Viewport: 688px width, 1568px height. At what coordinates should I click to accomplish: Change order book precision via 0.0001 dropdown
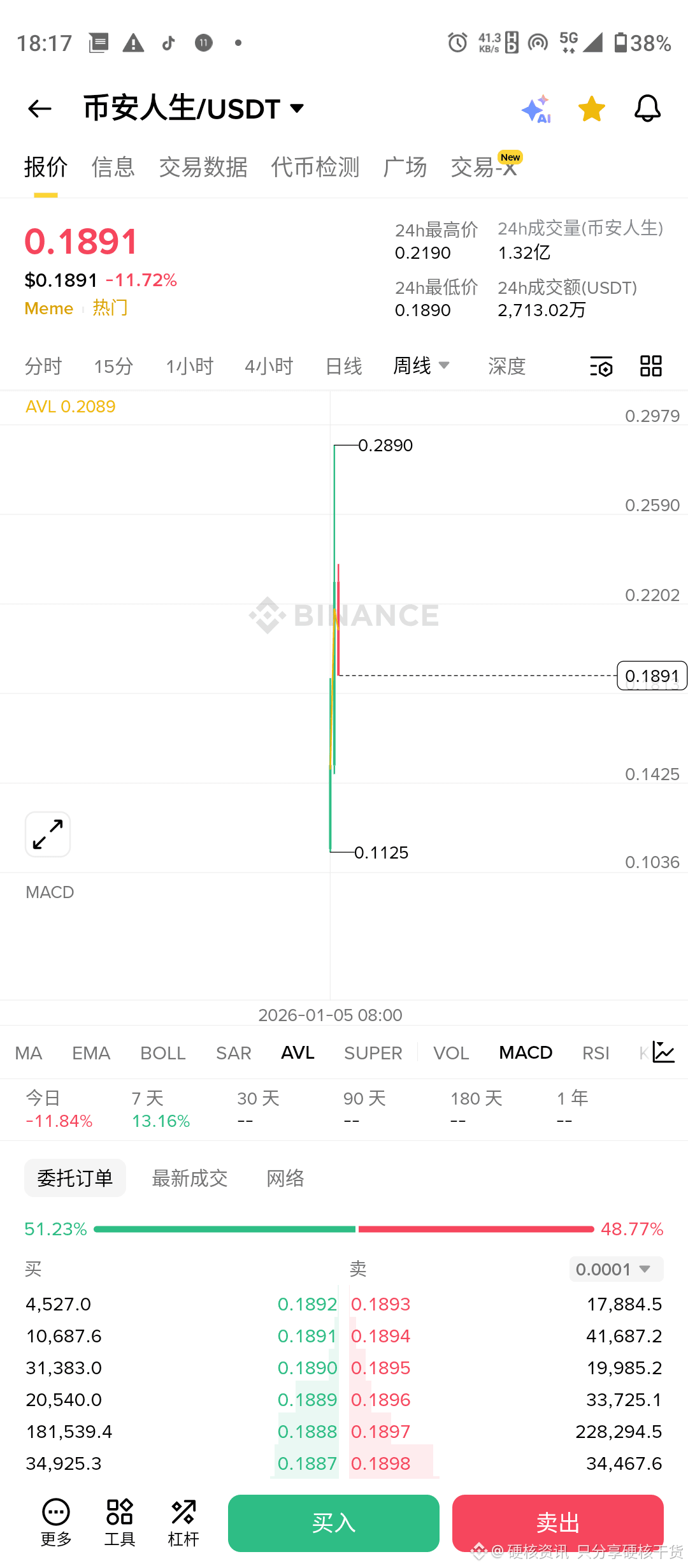point(615,1268)
